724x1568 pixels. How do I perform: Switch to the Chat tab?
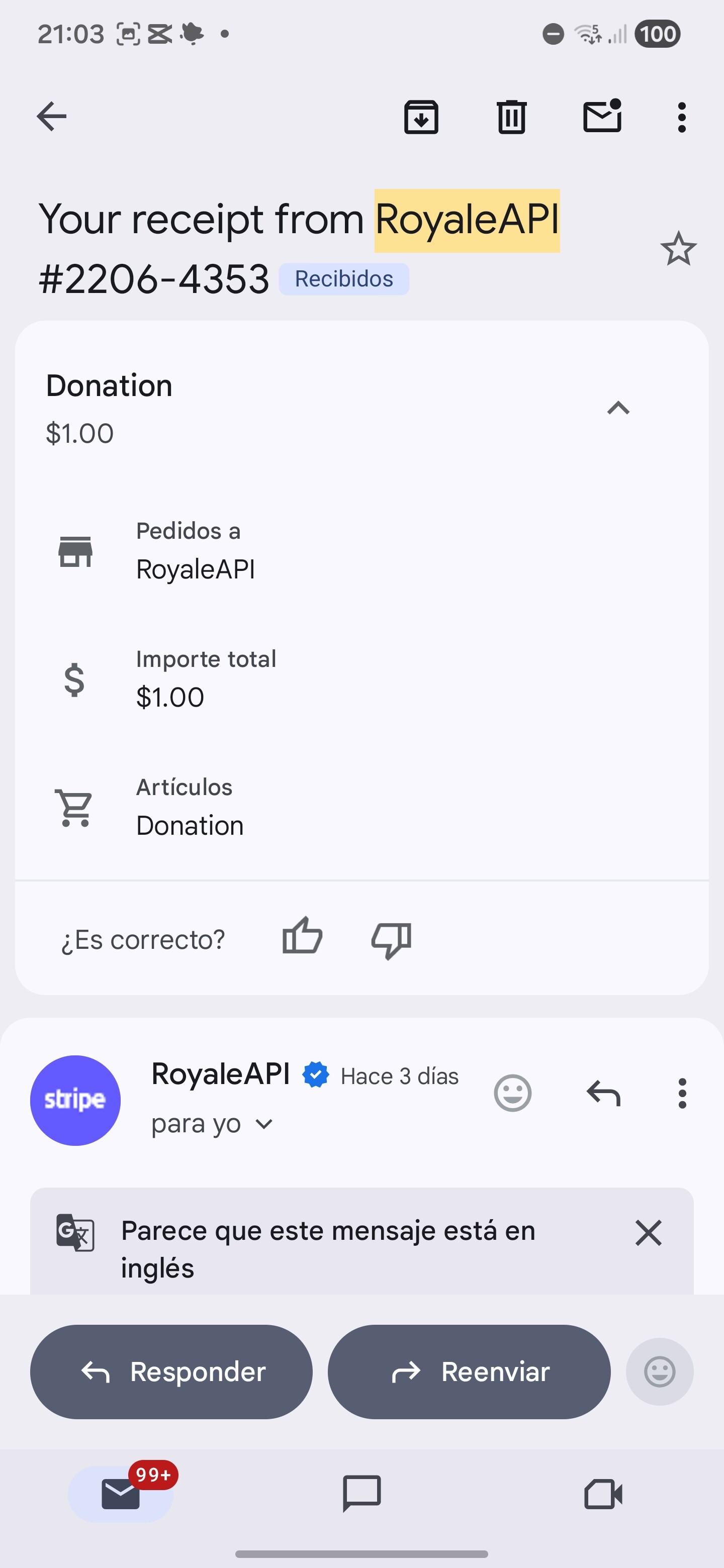361,1494
